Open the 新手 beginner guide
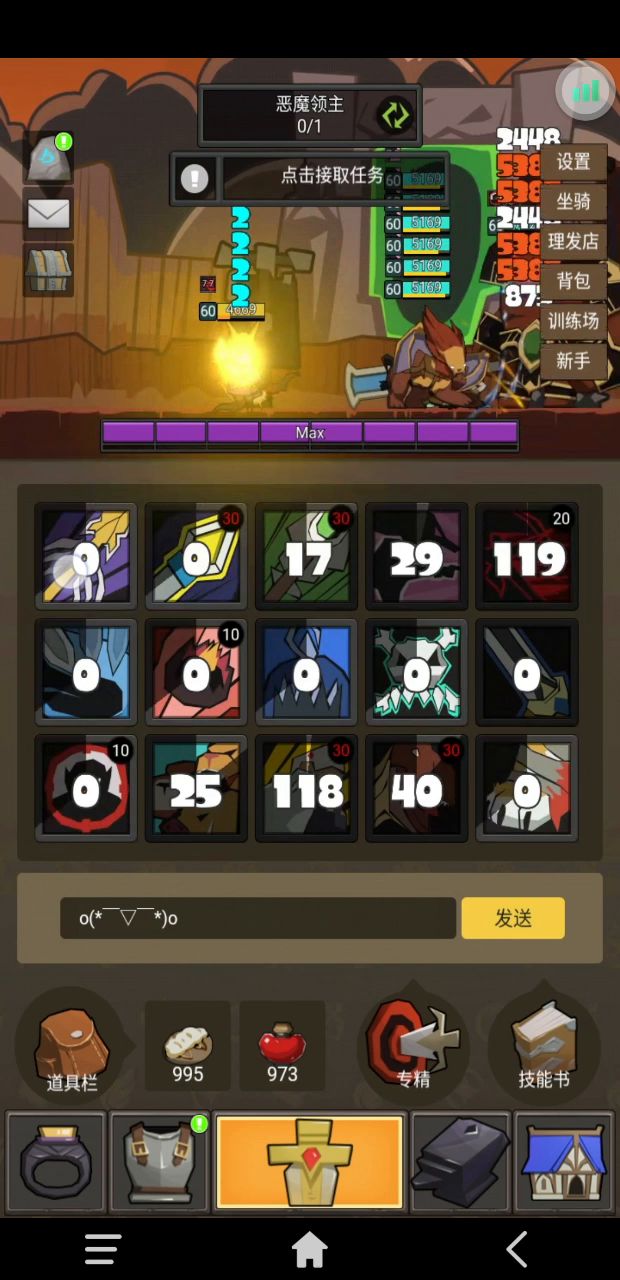This screenshot has width=620, height=1280. click(x=574, y=360)
